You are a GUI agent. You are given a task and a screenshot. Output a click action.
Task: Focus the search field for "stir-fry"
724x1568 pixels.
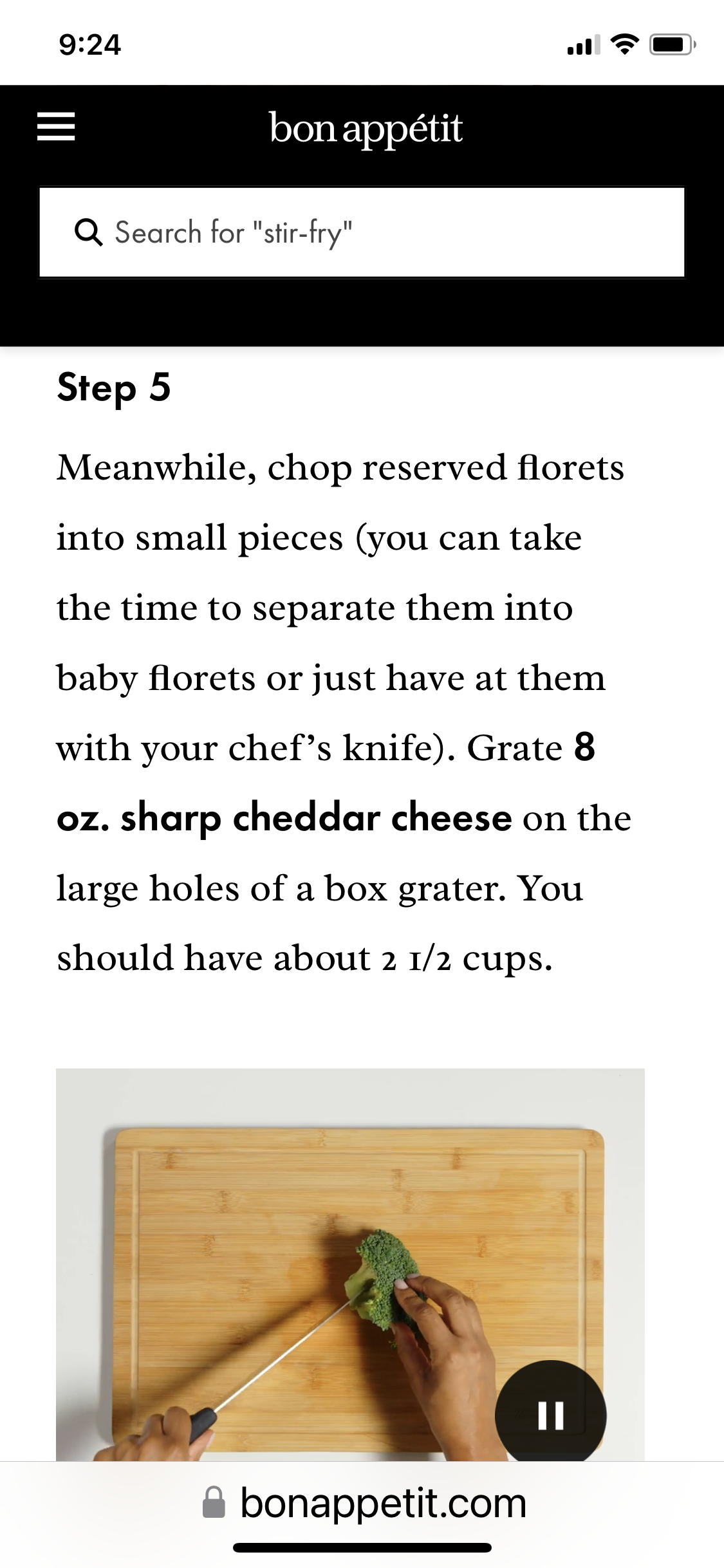tap(362, 232)
